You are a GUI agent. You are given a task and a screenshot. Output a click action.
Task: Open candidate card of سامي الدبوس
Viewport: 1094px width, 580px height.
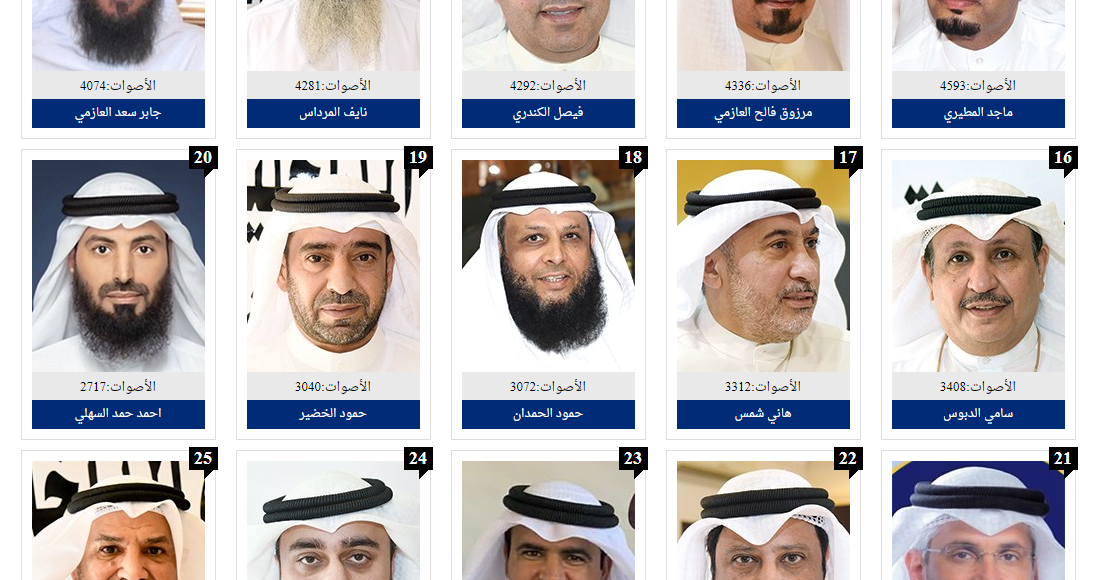click(x=978, y=295)
